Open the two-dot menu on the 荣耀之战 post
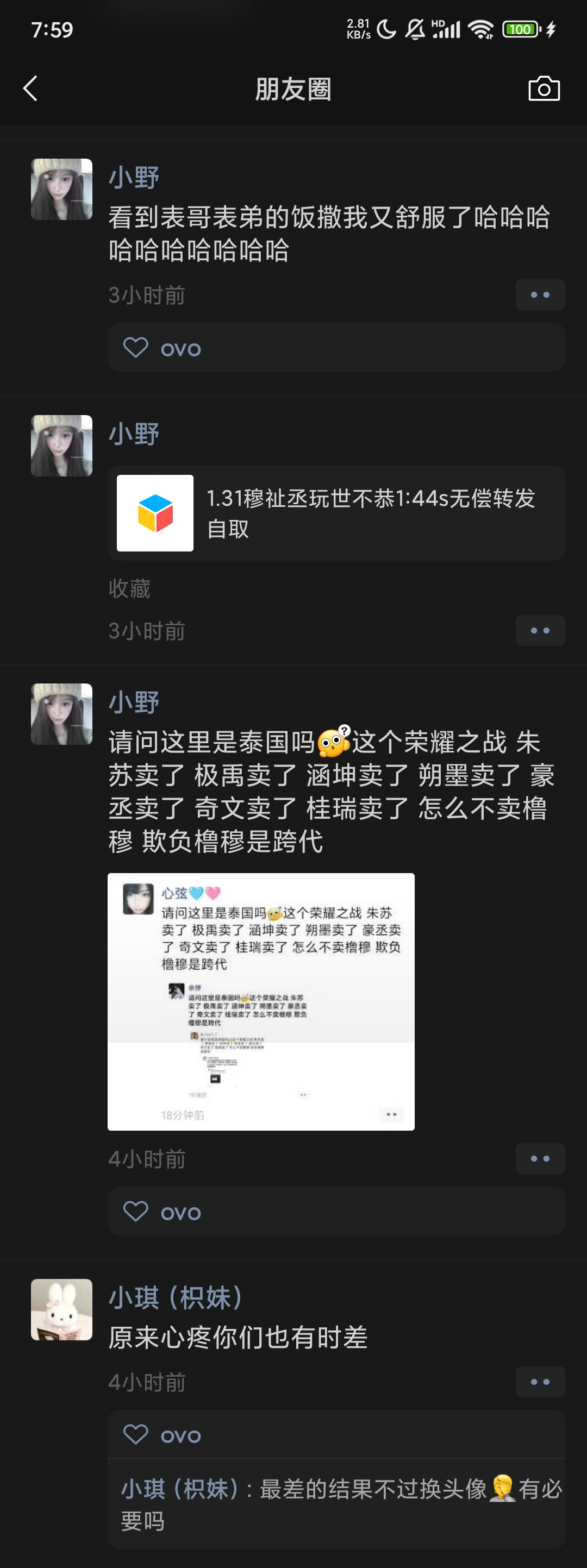Viewport: 587px width, 1568px height. click(540, 1158)
